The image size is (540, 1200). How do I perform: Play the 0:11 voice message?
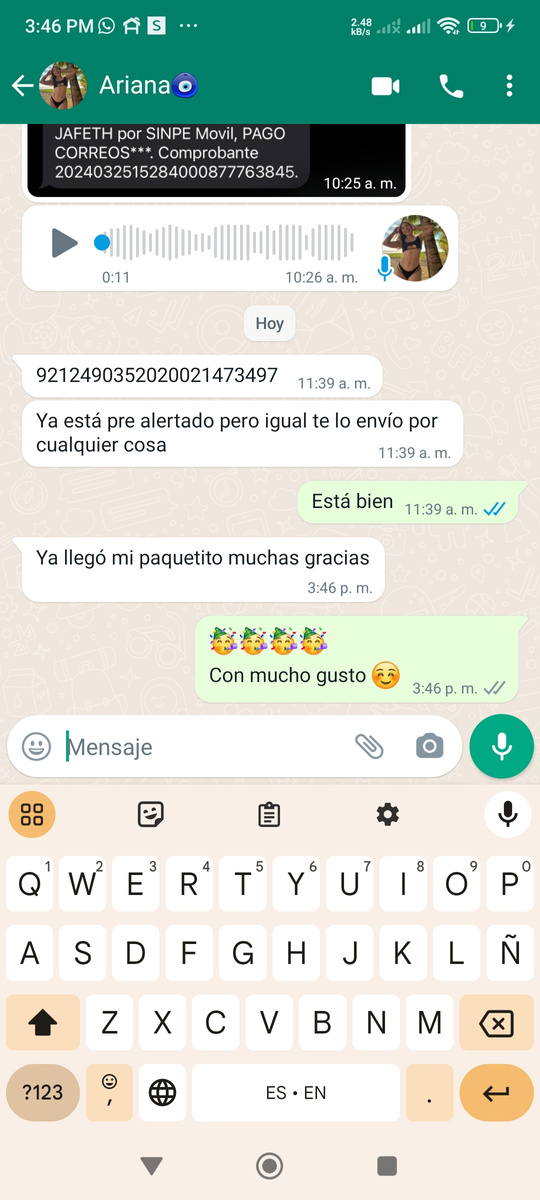64,242
